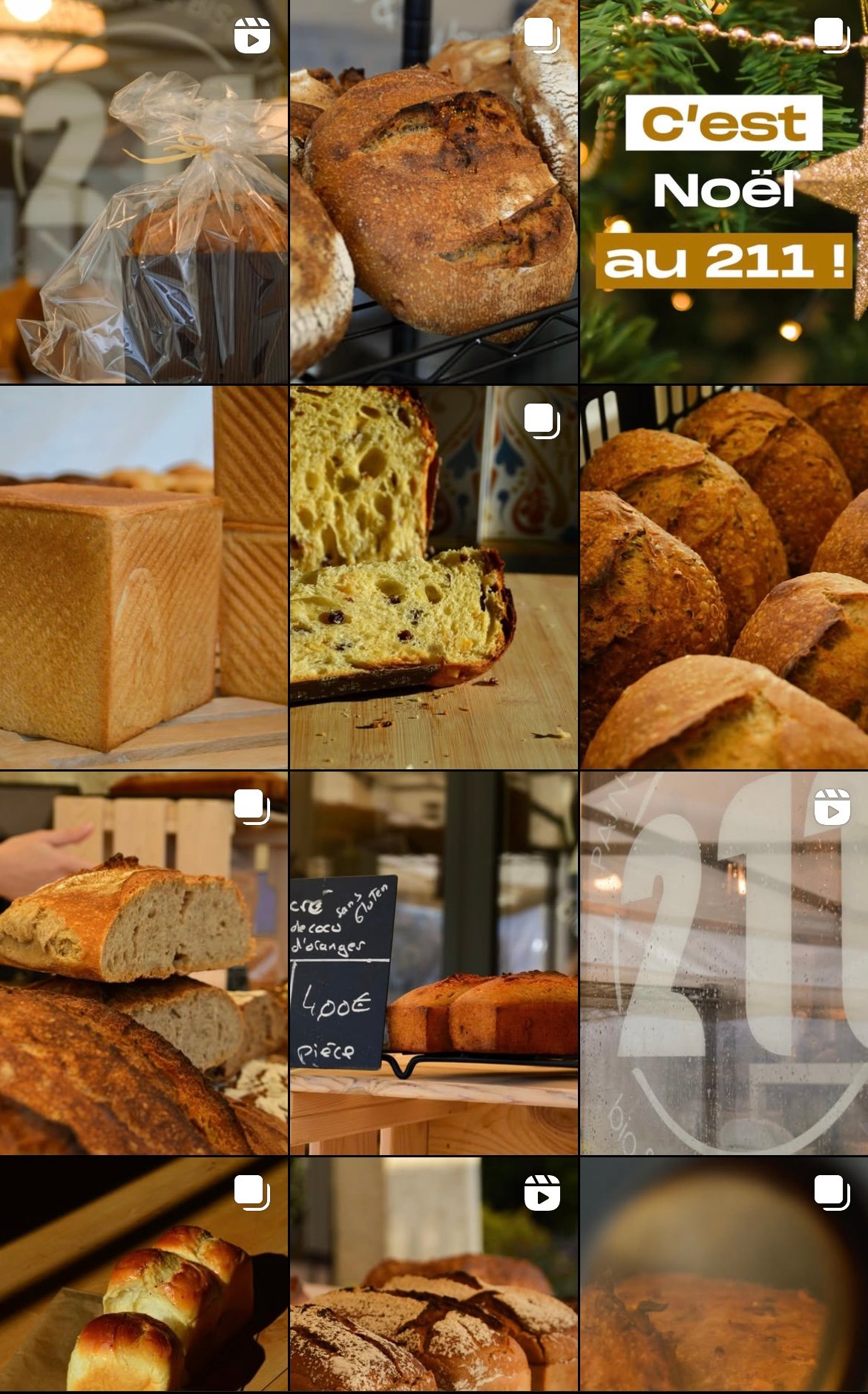The height and width of the screenshot is (1394, 868).
Task: Play the rainy 211 window reel
Action: click(x=724, y=963)
